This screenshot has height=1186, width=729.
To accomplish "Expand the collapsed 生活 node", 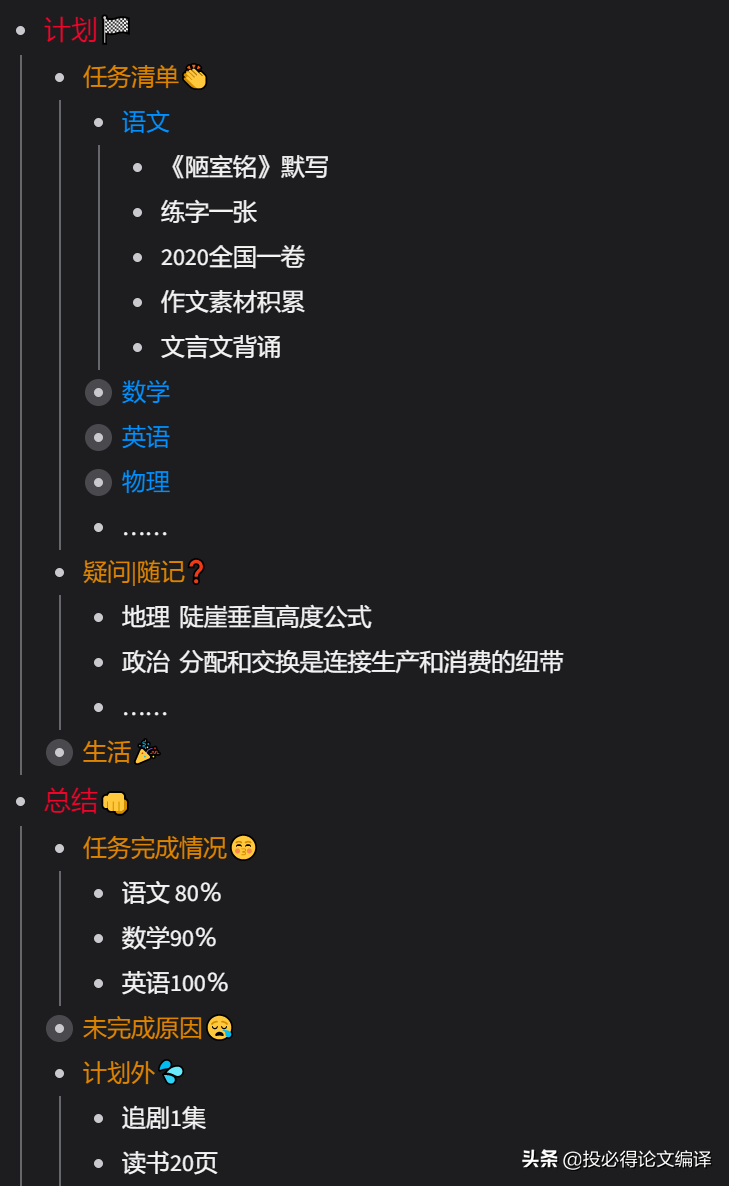I will pyautogui.click(x=59, y=752).
